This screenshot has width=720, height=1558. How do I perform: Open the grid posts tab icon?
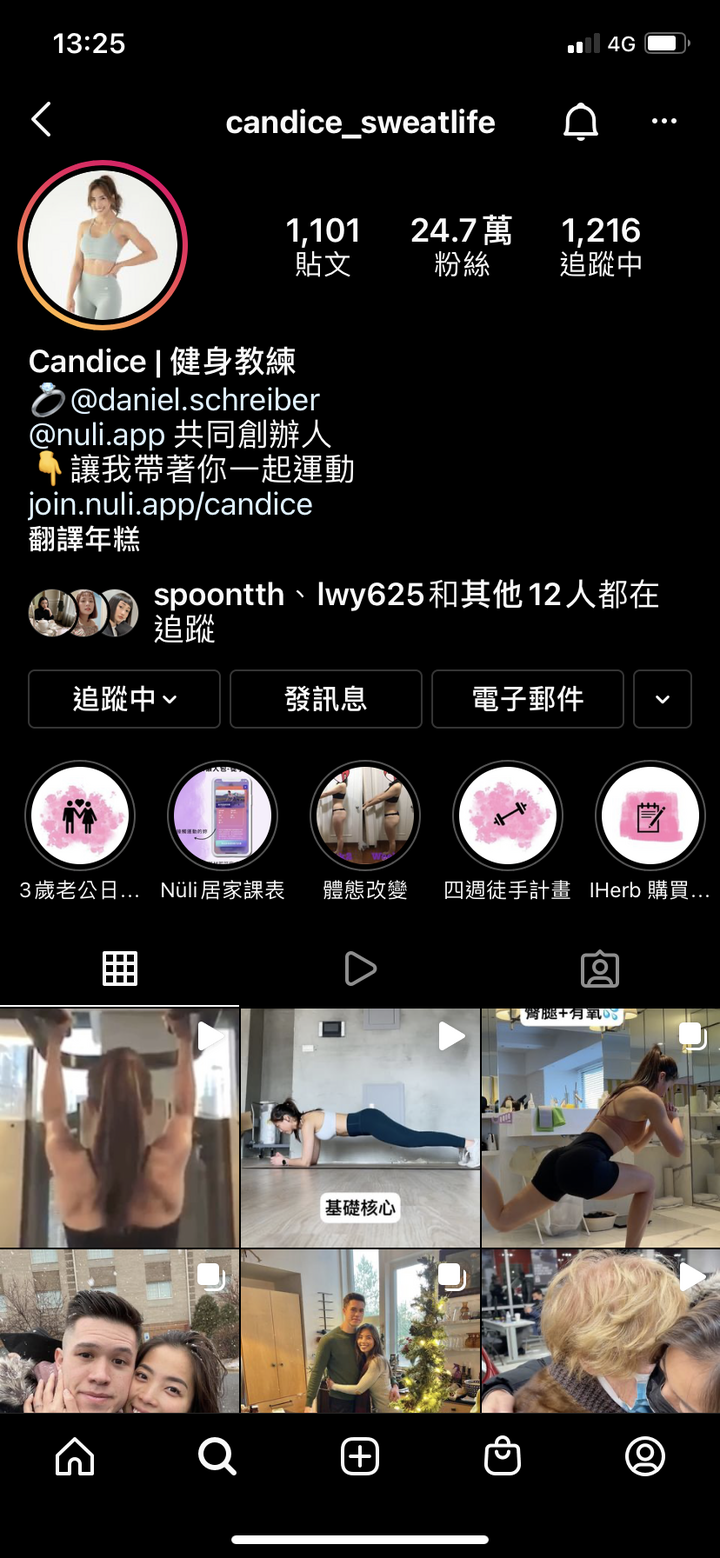click(120, 967)
